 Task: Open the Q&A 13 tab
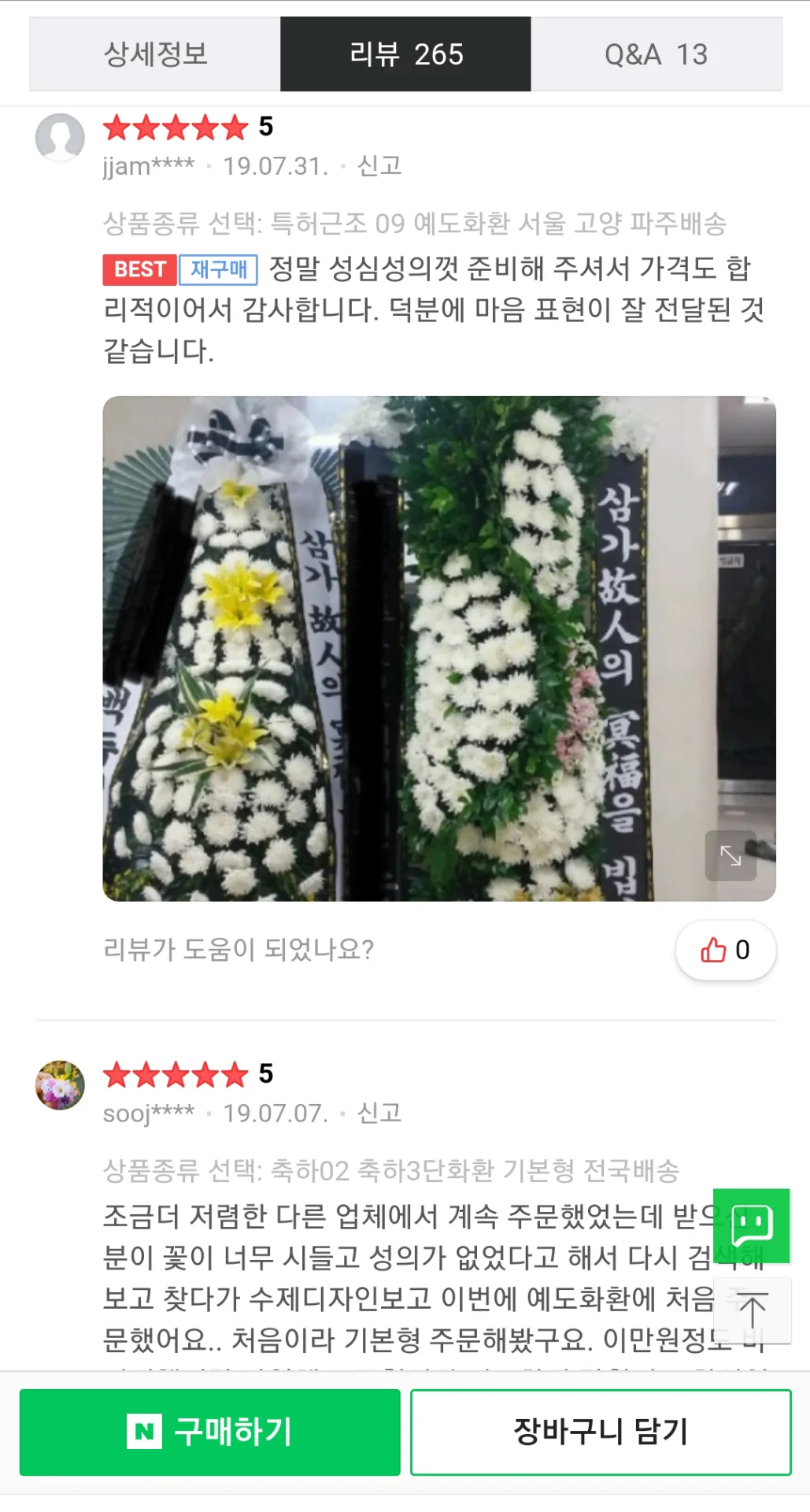click(x=655, y=54)
